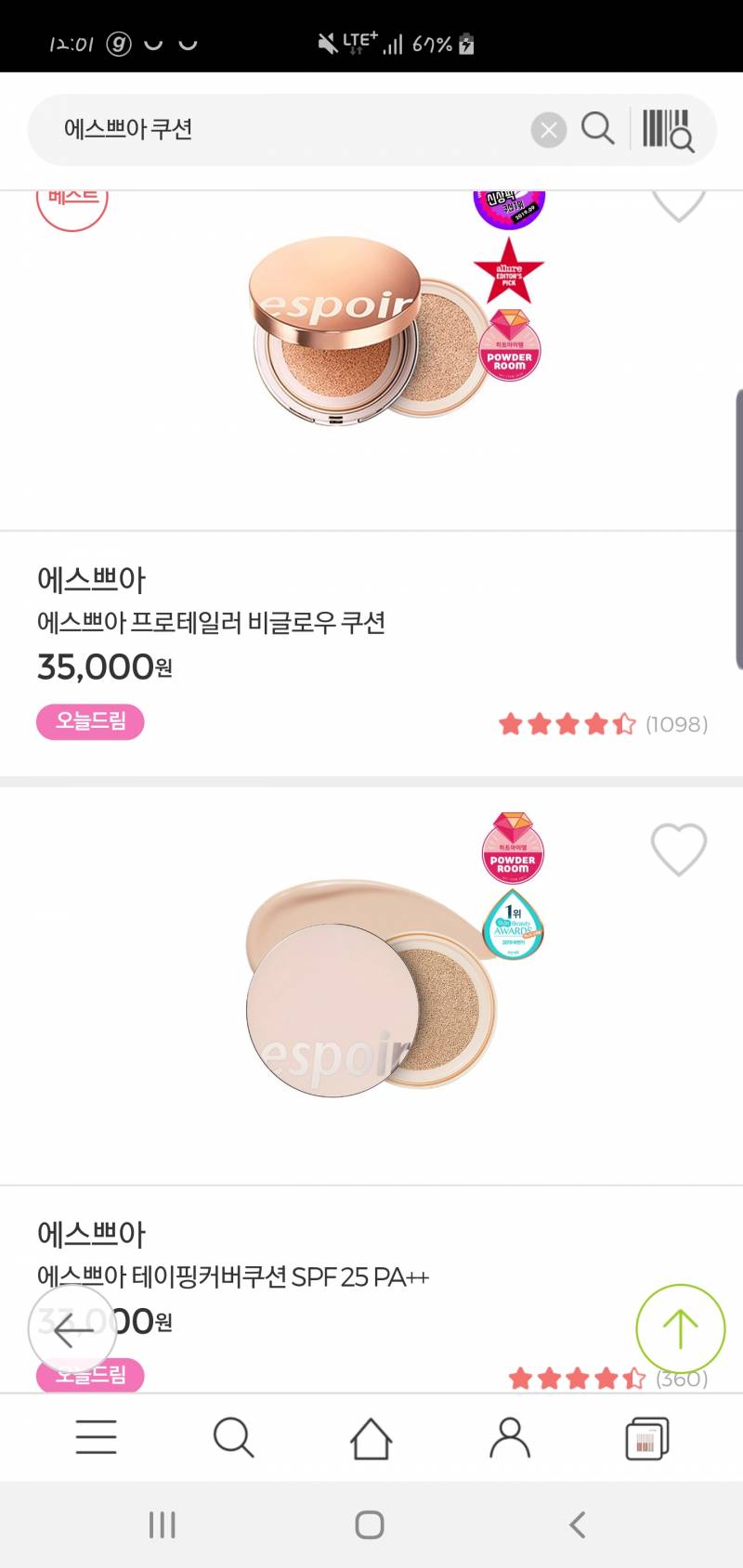
Task: Tap the Android recent apps button
Action: [163, 1523]
